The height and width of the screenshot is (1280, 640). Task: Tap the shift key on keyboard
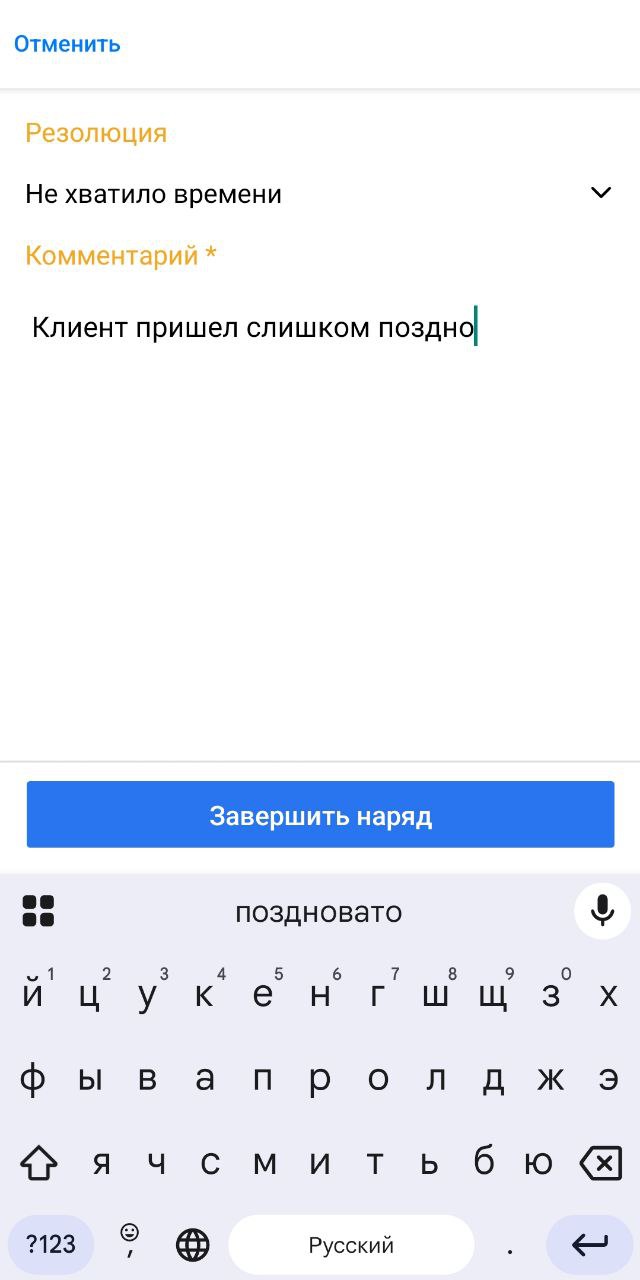coord(38,1163)
